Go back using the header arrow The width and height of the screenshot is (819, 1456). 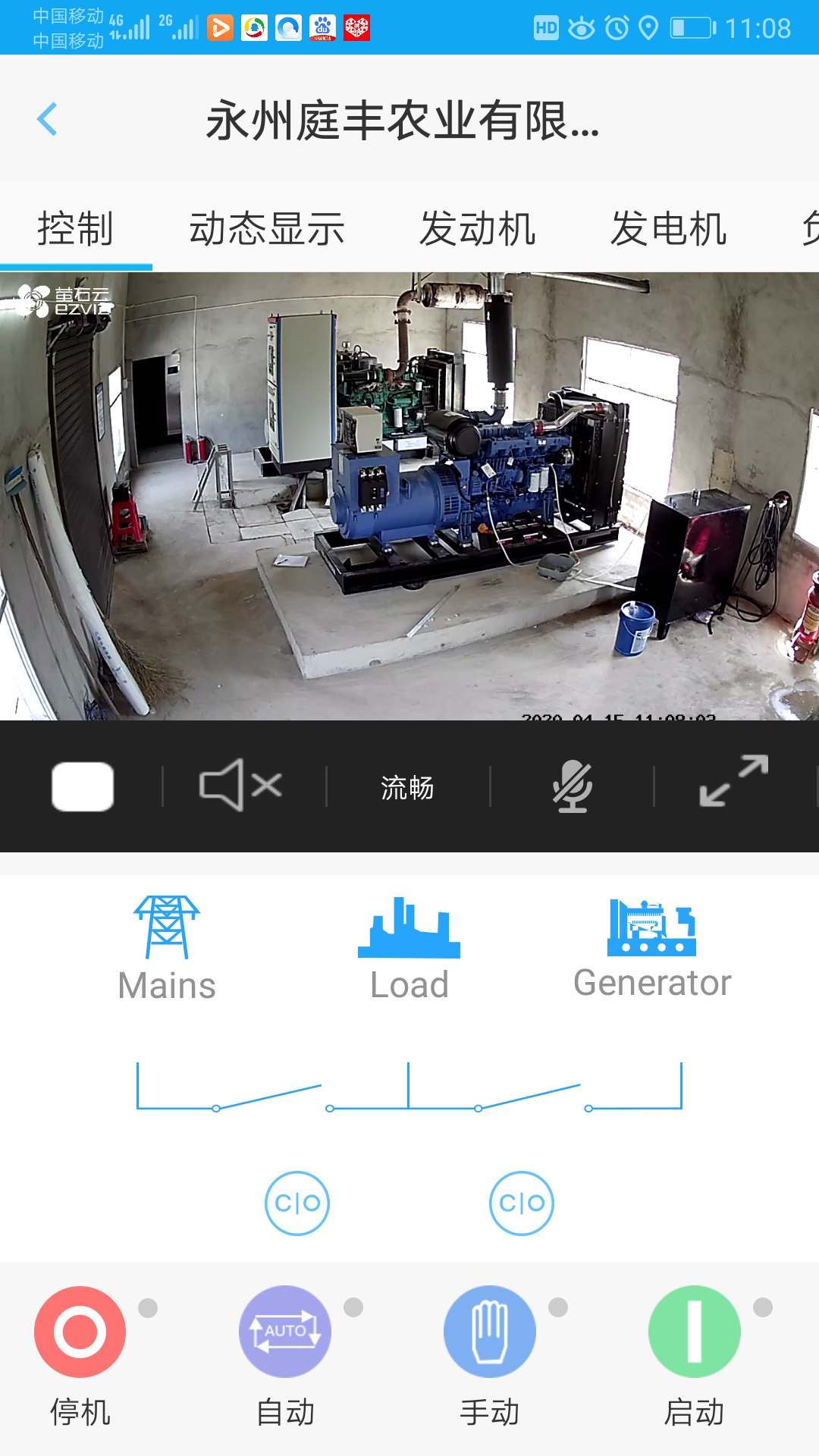coord(47,119)
